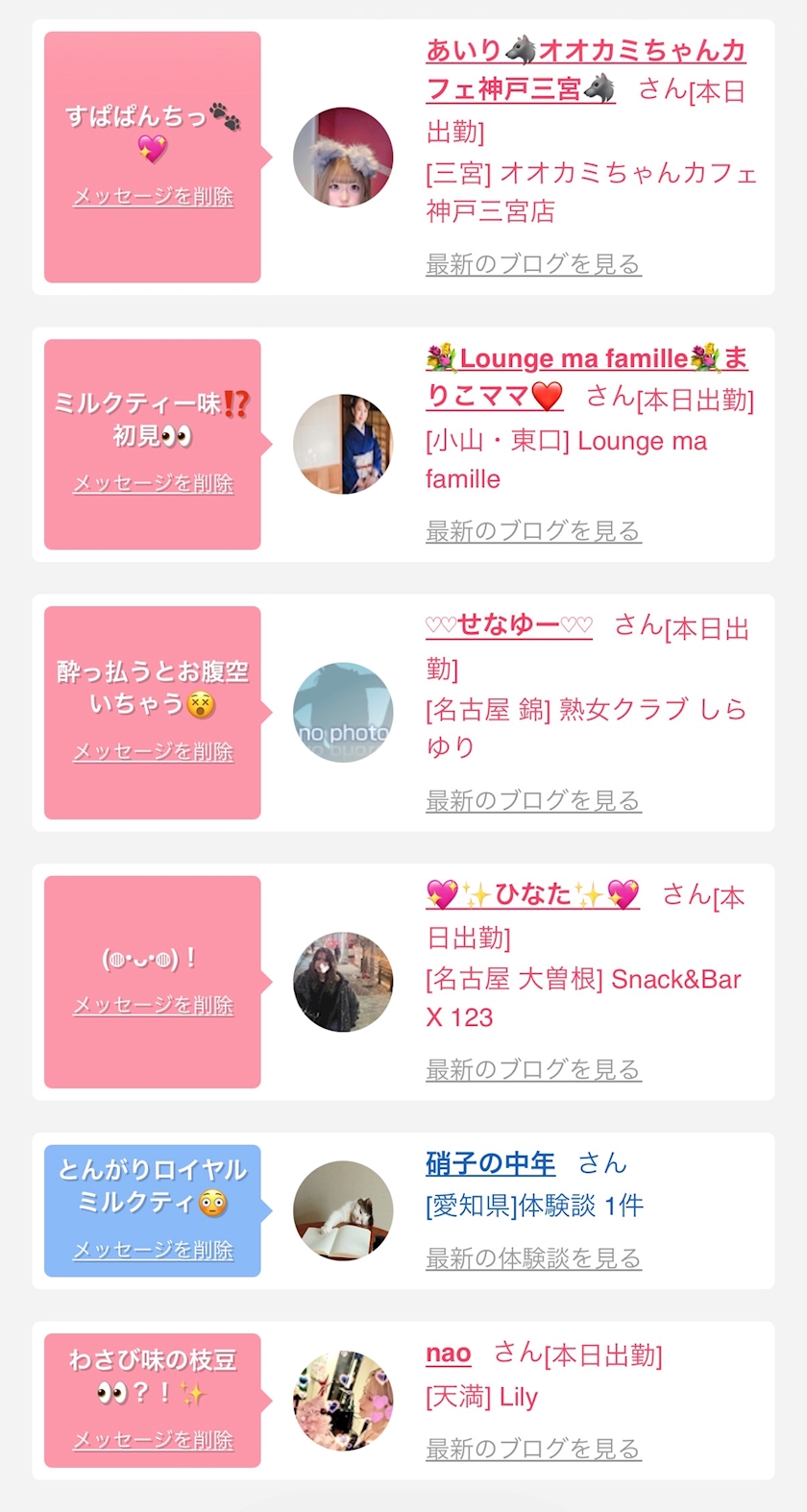Open せなゆー profile link
807x1512 pixels.
[x=509, y=626]
